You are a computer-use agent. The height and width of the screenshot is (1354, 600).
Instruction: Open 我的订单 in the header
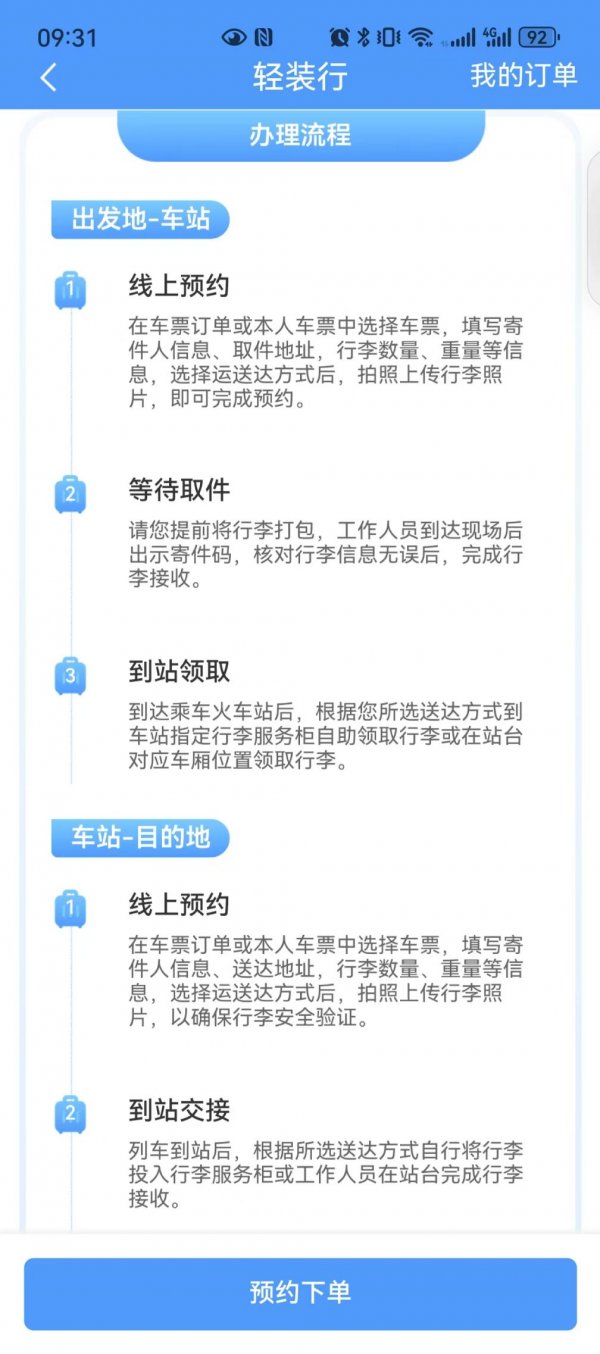[x=523, y=76]
